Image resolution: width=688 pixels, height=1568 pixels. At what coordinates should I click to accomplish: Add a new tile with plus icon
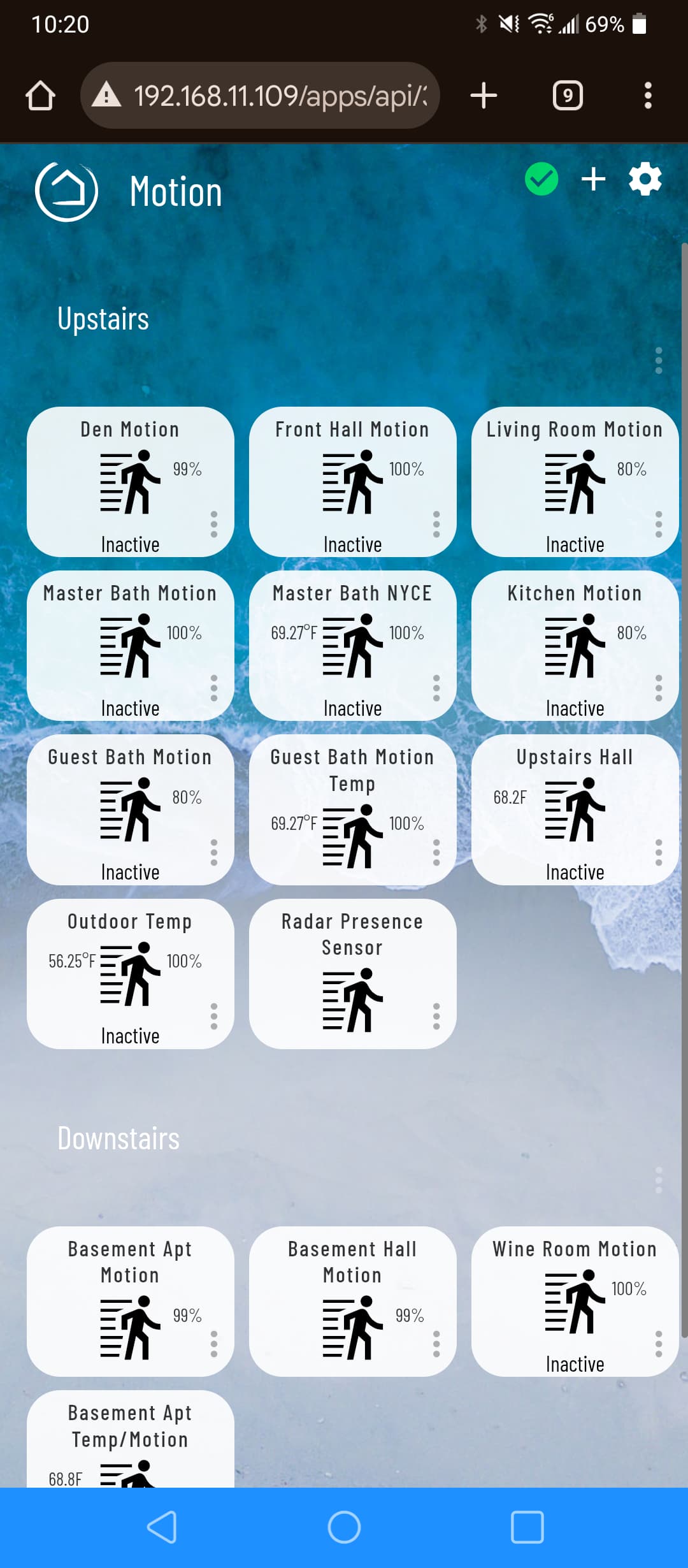[x=593, y=180]
